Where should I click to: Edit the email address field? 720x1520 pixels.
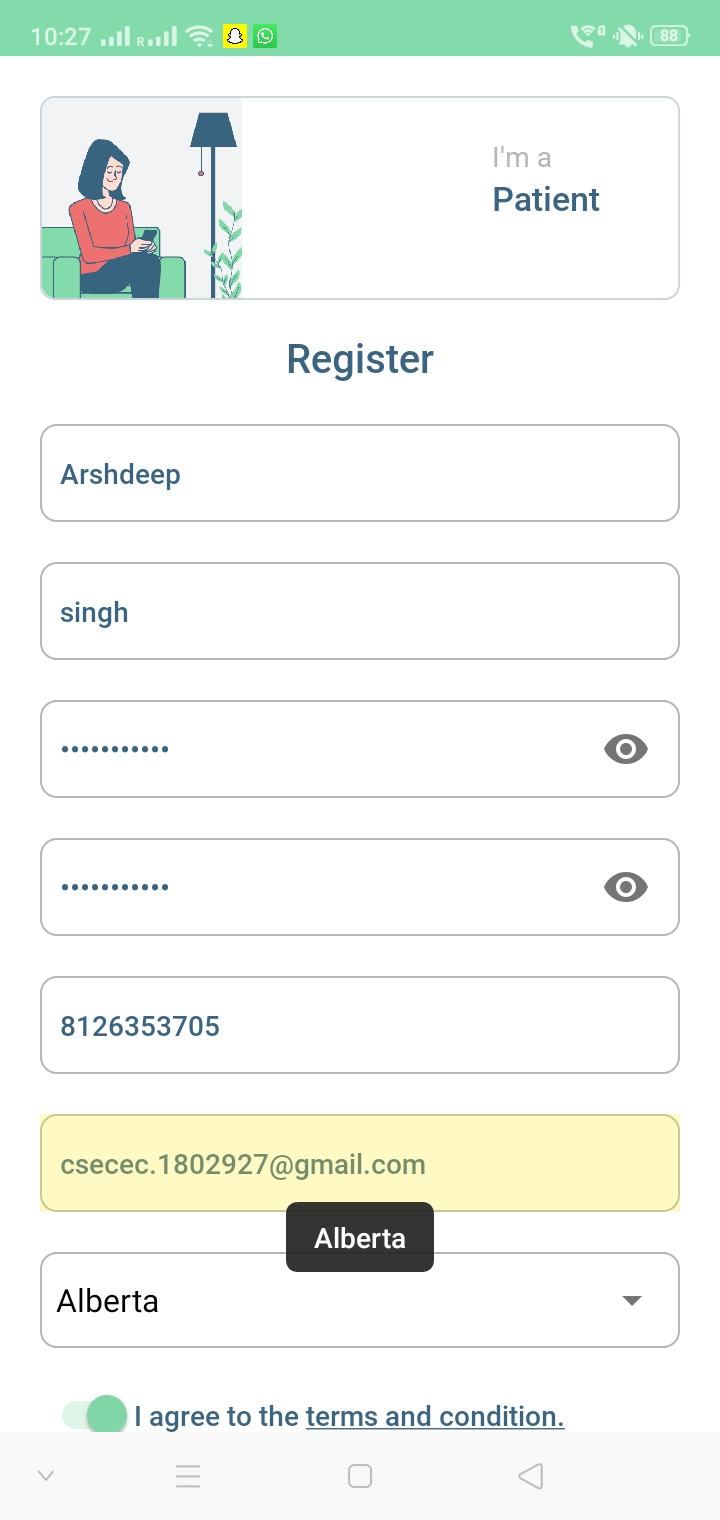(x=360, y=1163)
